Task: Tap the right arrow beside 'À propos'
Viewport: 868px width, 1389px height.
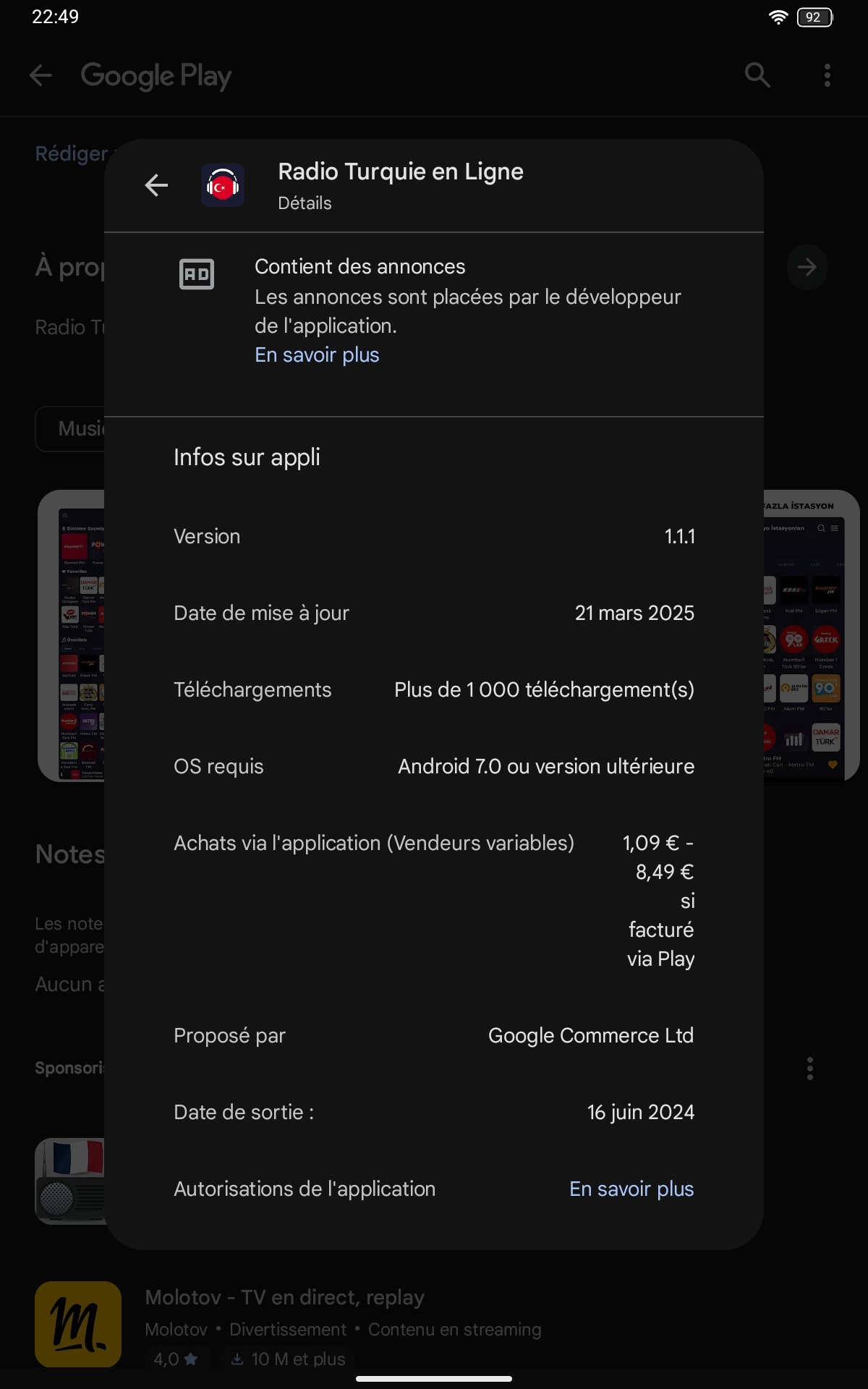Action: click(x=807, y=266)
